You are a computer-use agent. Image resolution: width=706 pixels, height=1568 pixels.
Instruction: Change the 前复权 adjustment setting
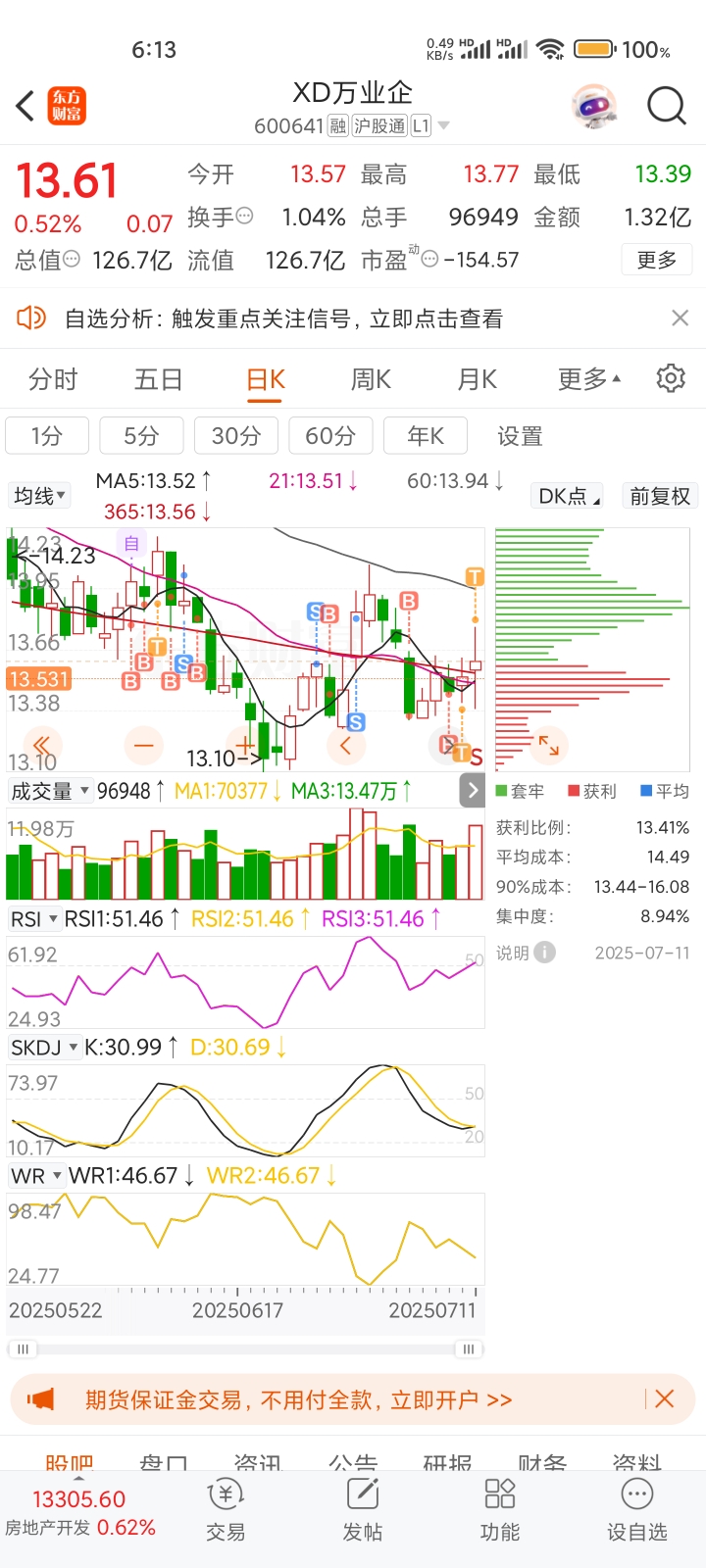[x=660, y=496]
